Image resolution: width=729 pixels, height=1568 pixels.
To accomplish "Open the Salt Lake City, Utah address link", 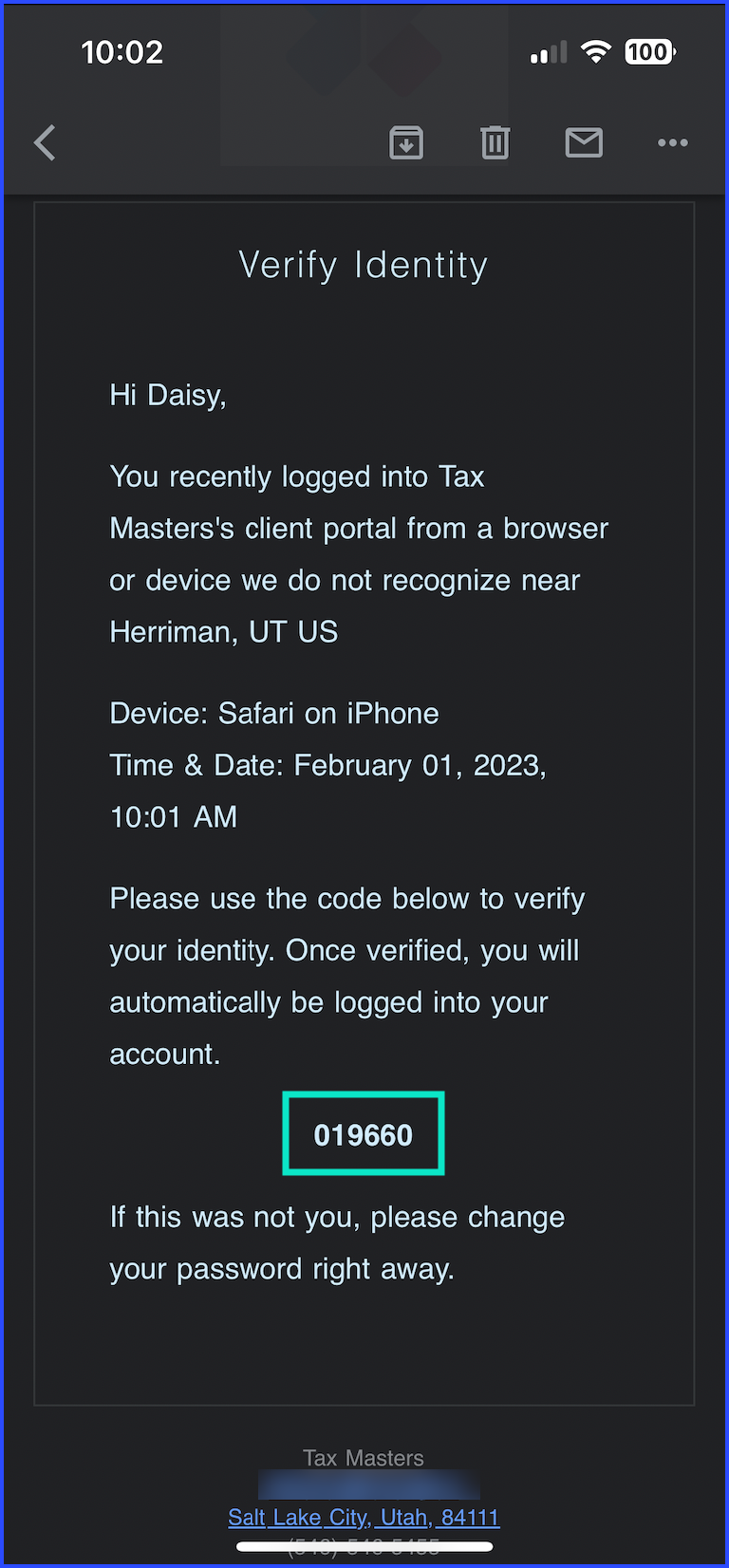I will click(364, 1517).
